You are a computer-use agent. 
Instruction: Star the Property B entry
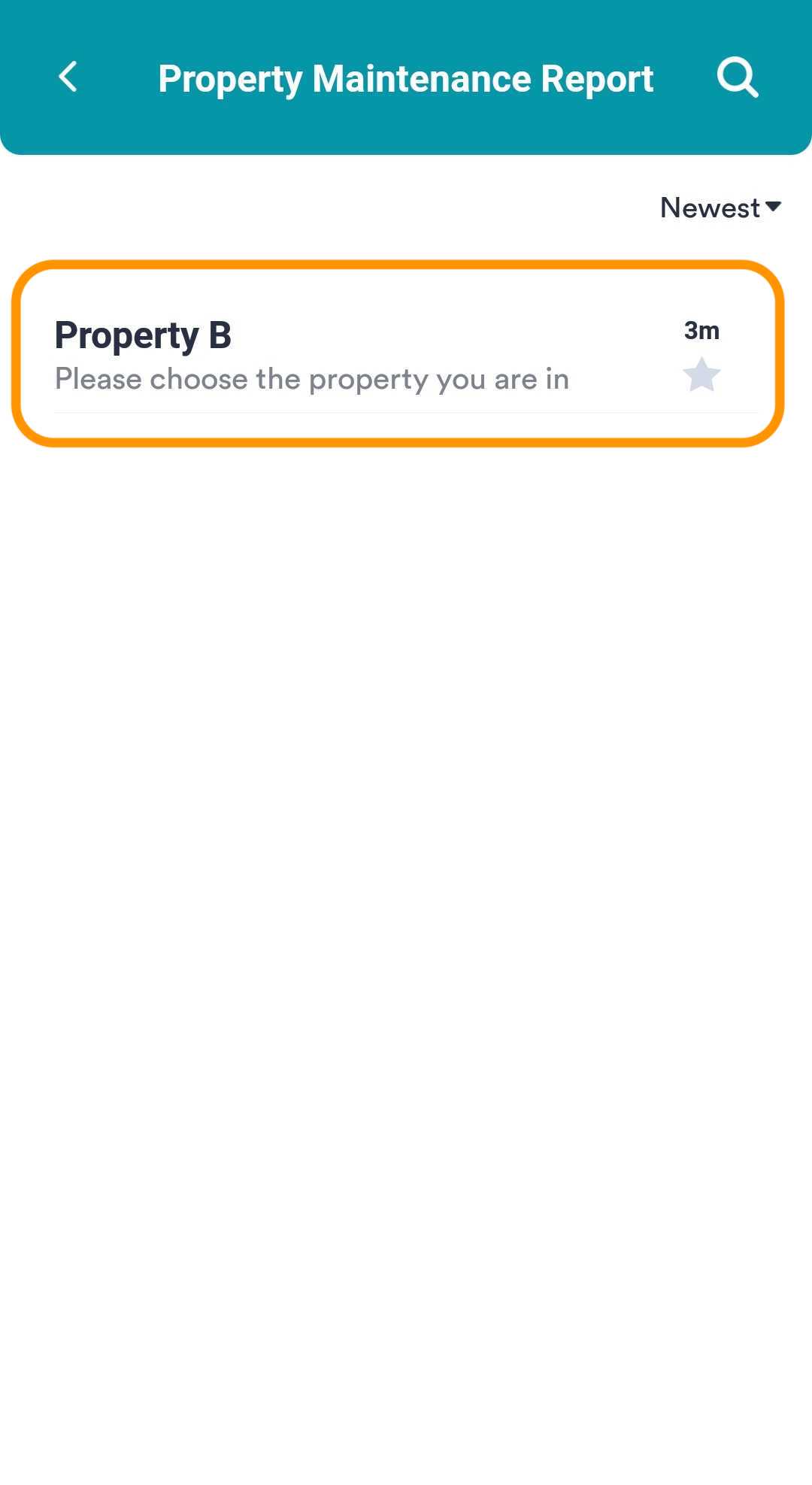(x=701, y=375)
